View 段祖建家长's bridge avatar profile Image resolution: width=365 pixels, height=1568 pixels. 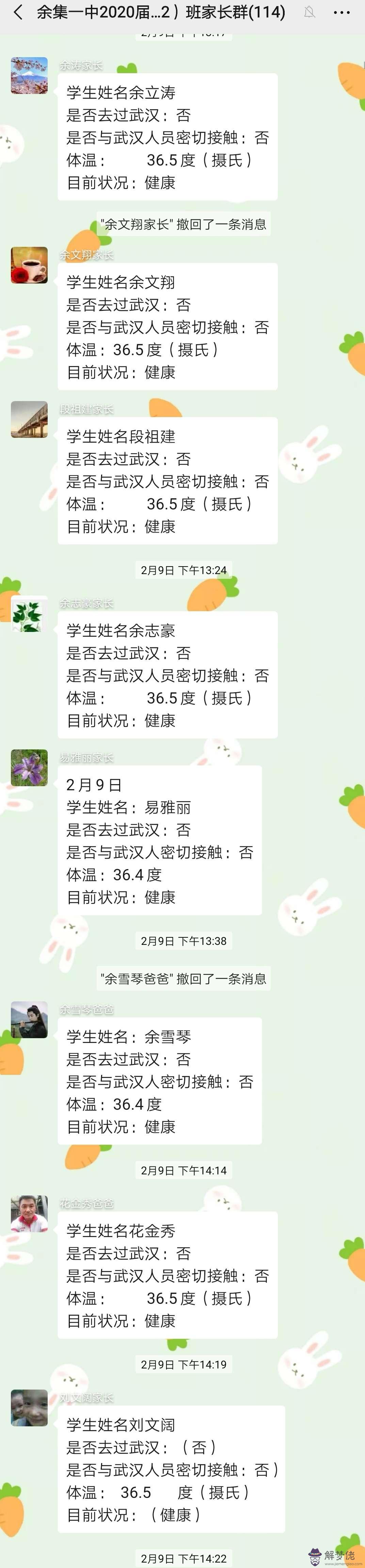coord(29,419)
